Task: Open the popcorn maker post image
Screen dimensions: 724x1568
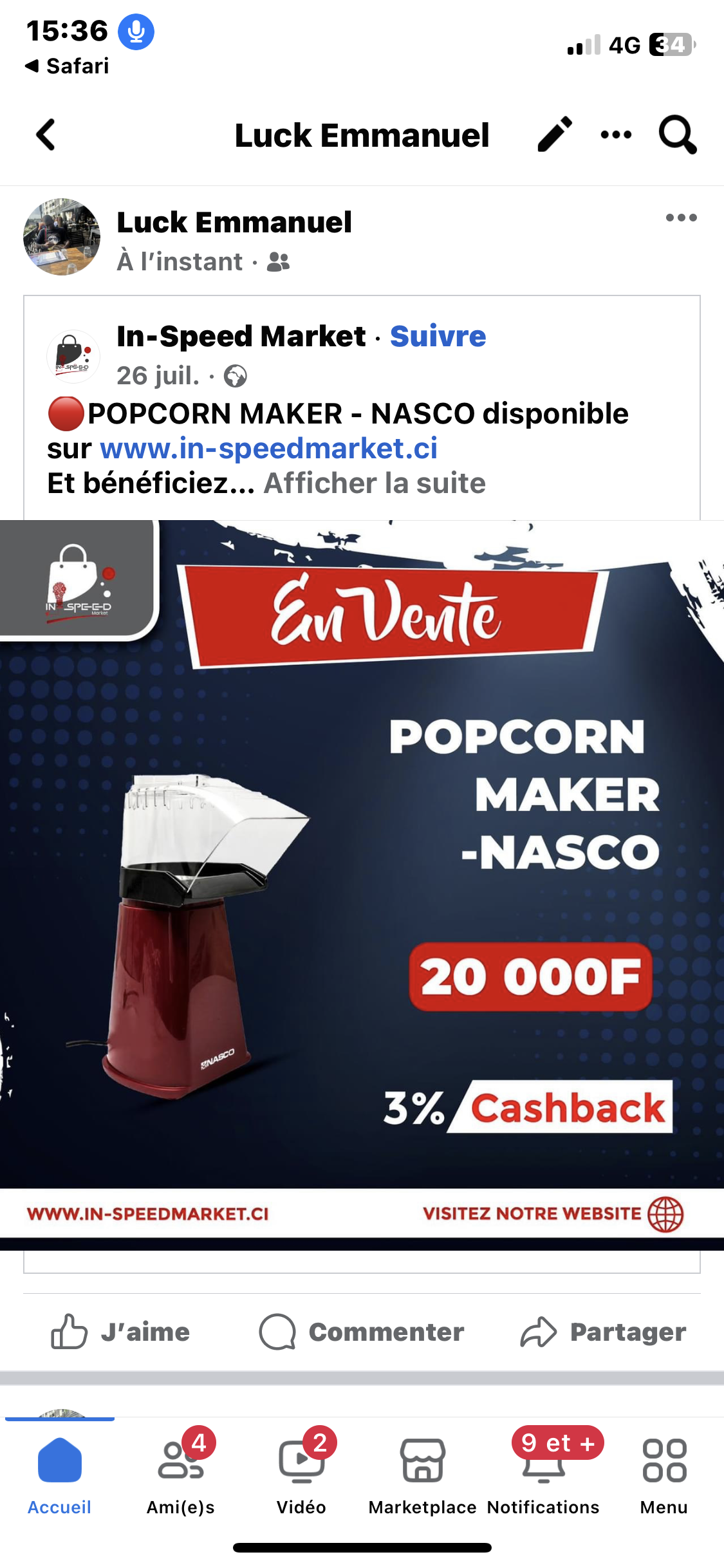Action: 362,885
